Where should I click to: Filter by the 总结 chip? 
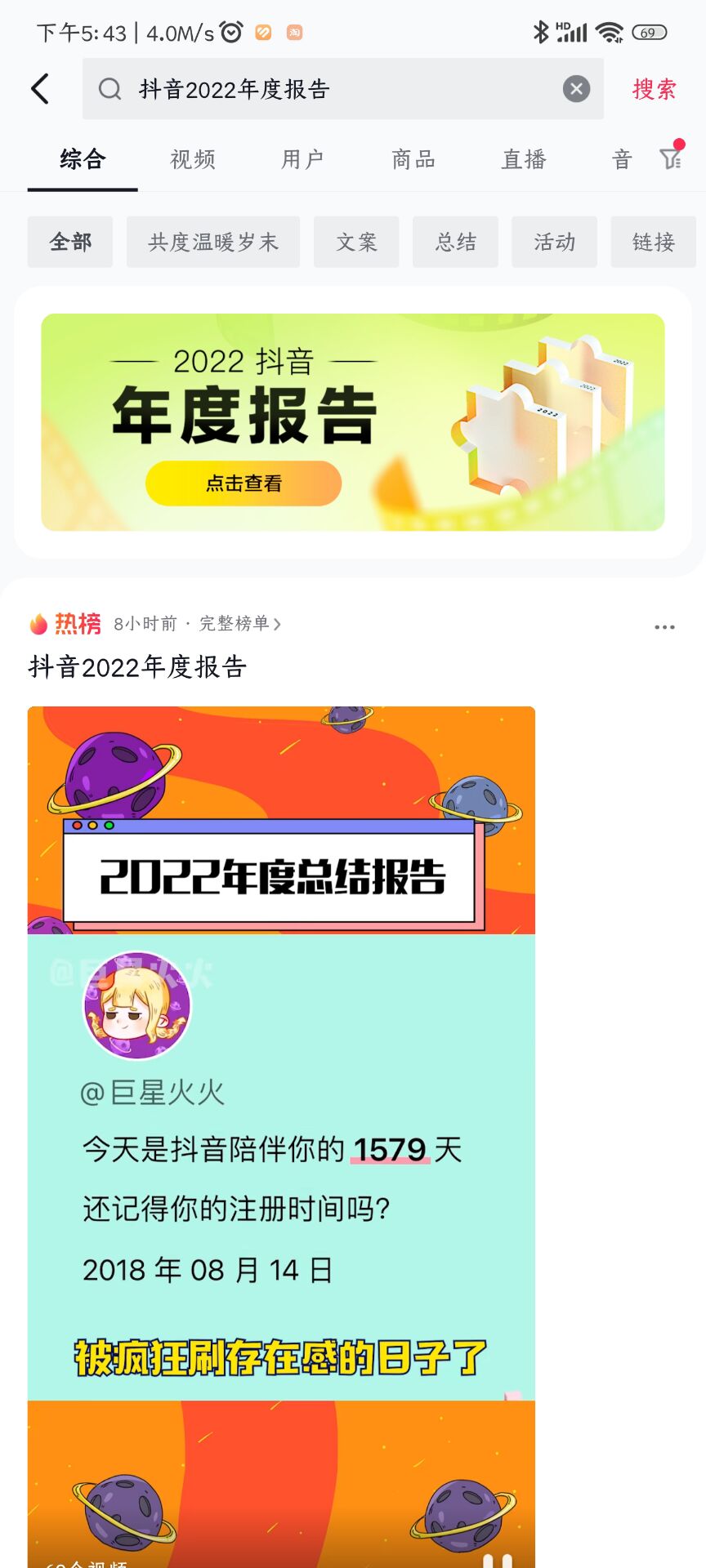point(455,242)
